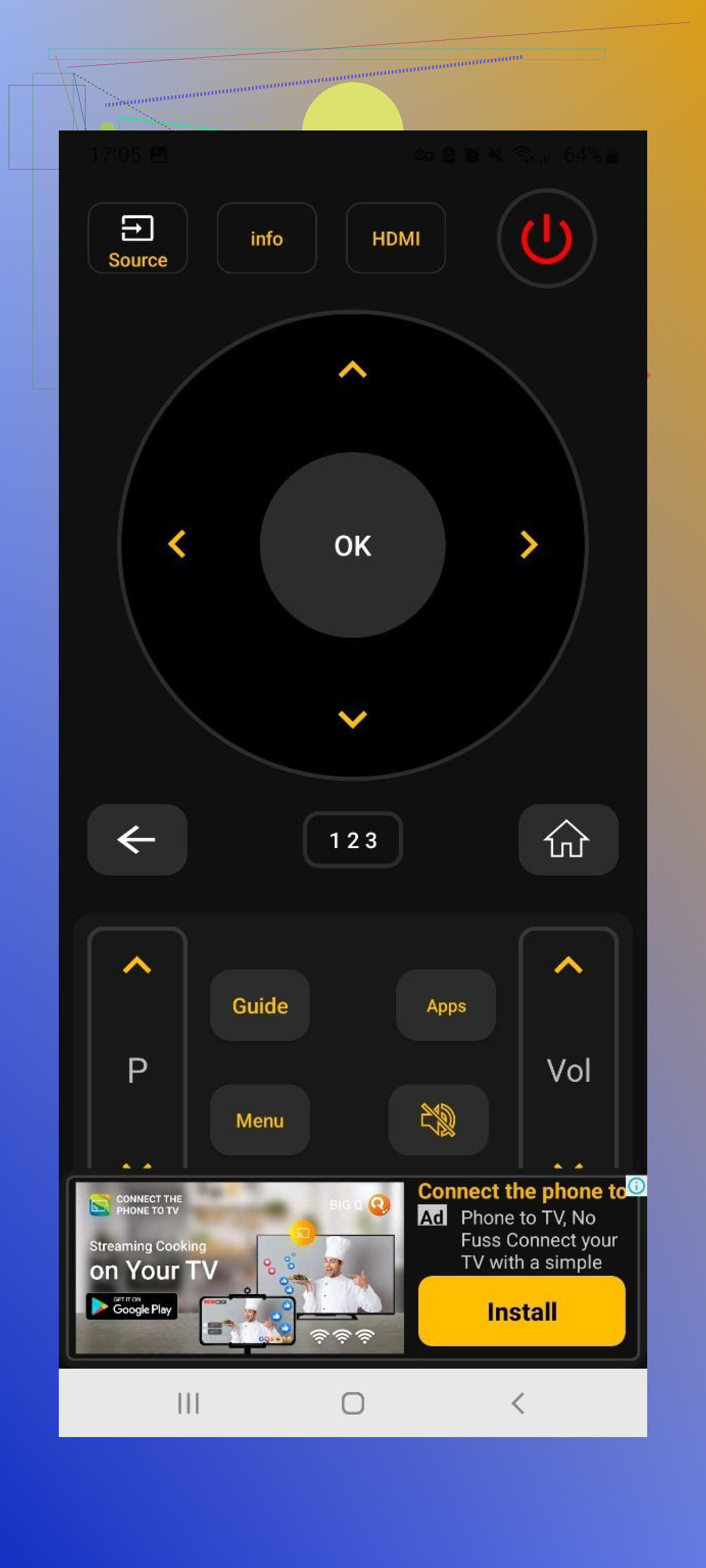Open the TV Guide

pos(260,1006)
